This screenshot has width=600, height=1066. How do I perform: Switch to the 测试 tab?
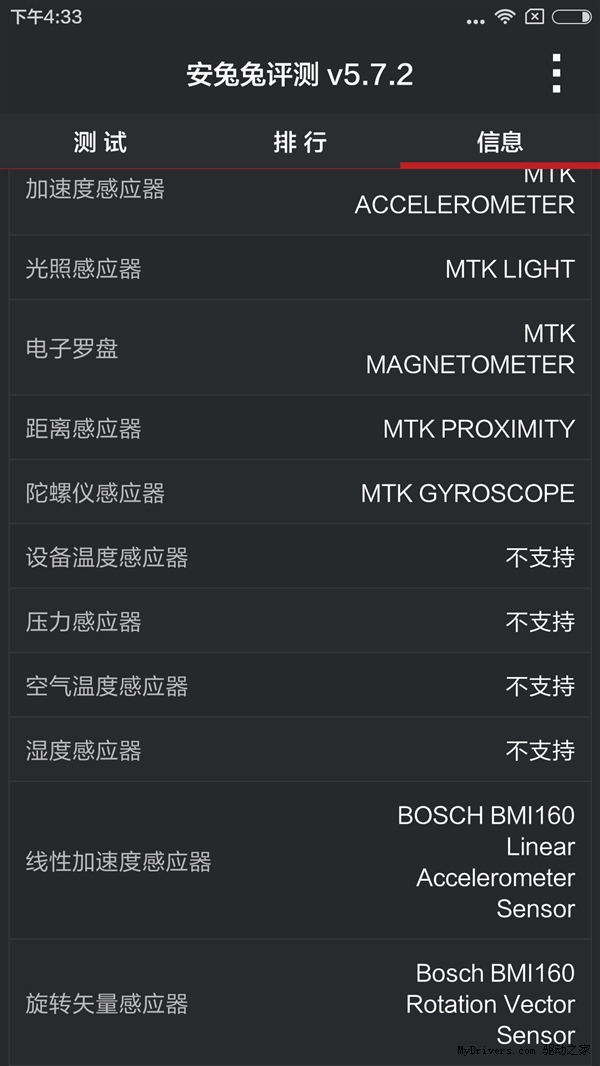tap(100, 142)
